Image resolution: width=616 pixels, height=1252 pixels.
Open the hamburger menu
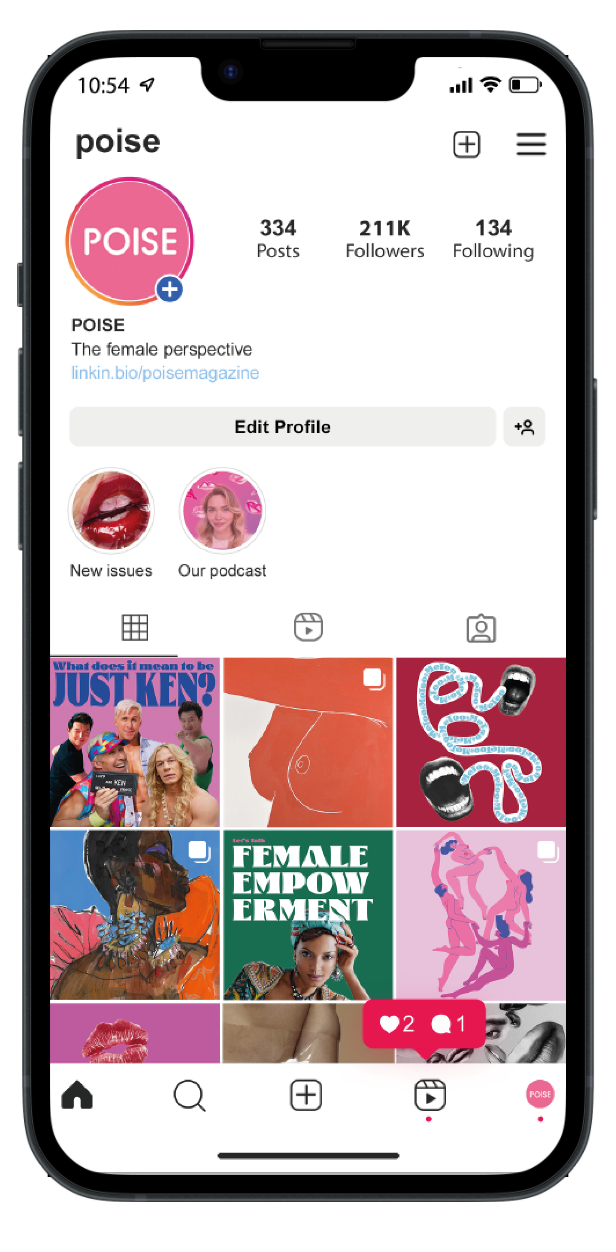(x=531, y=144)
